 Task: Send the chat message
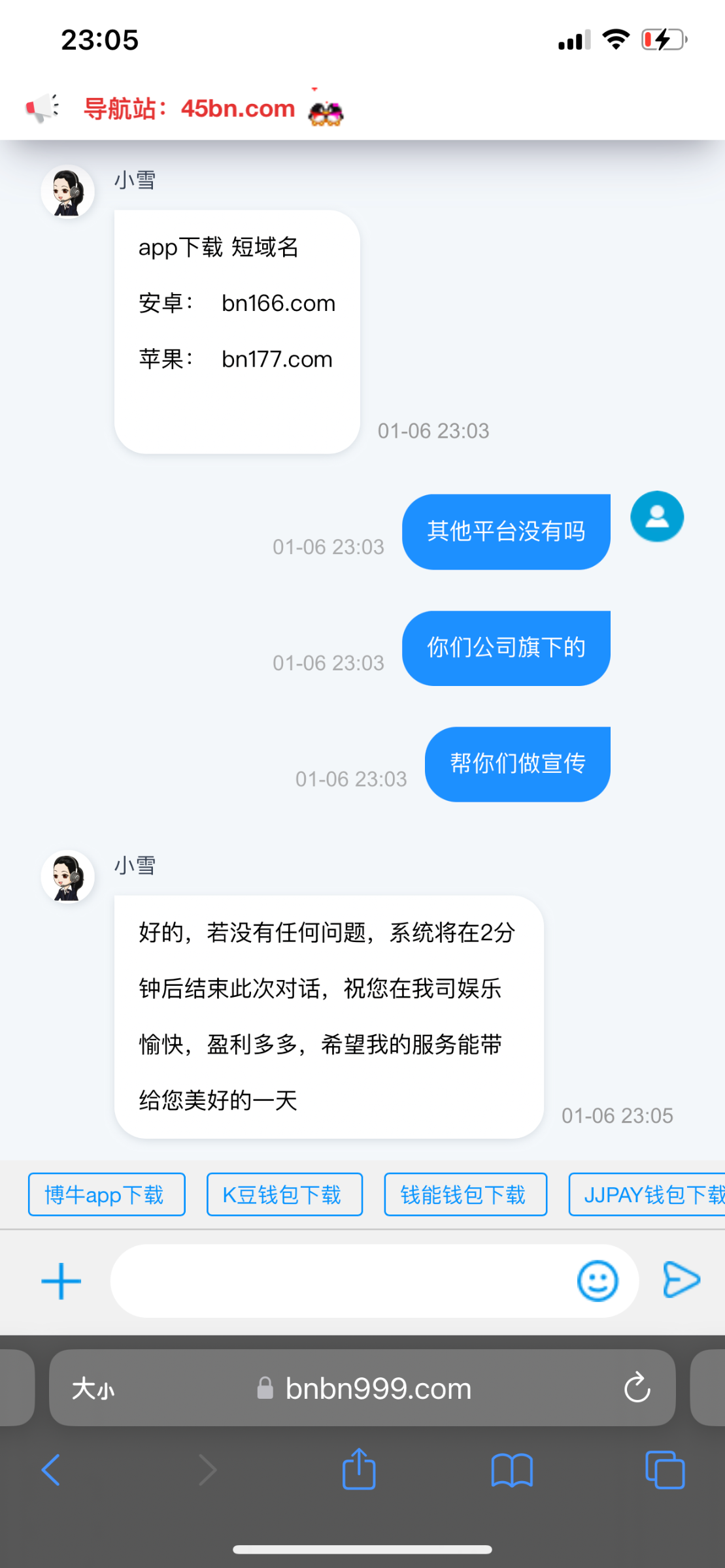tap(681, 1280)
